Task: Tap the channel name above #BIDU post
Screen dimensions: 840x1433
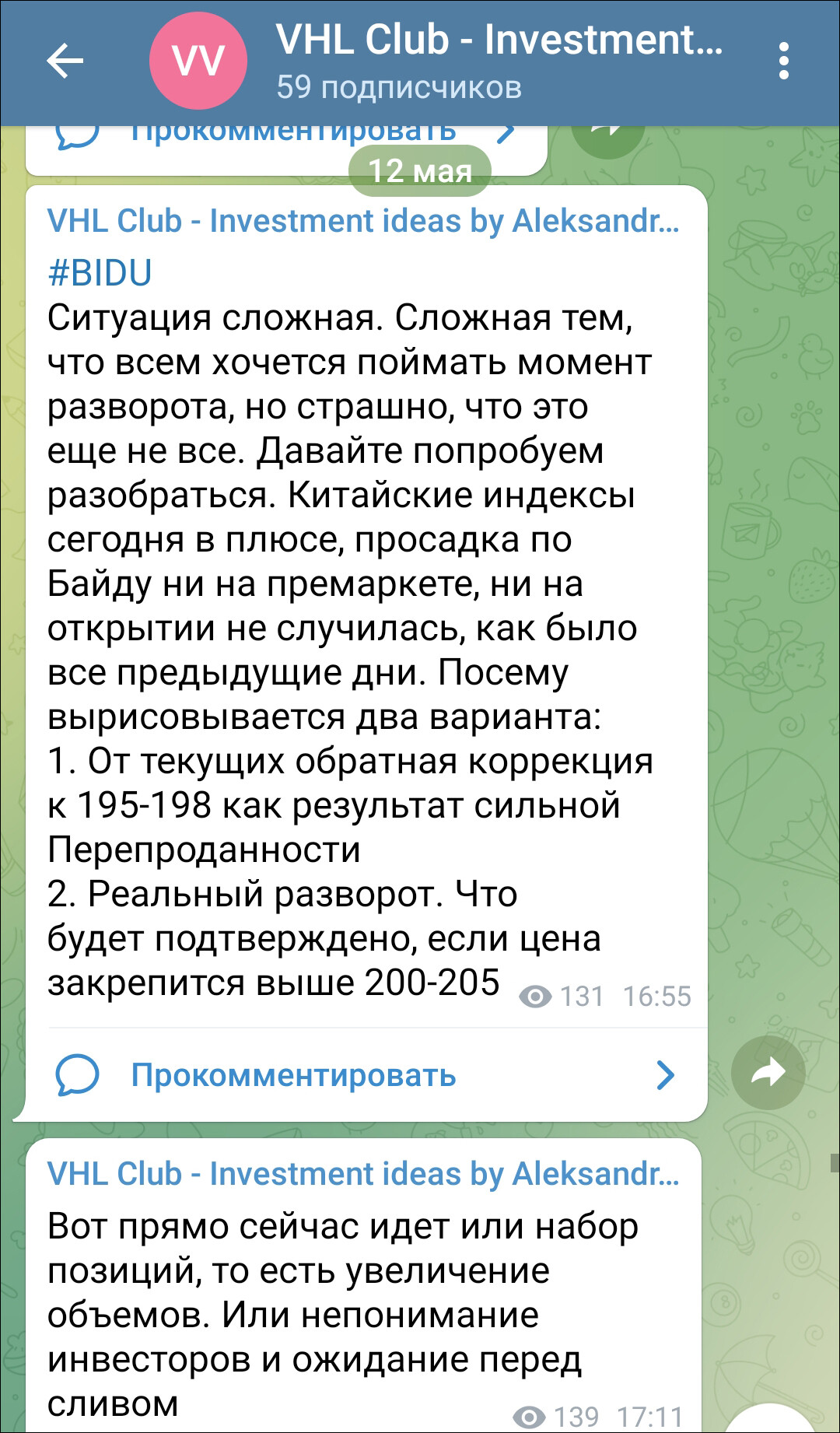Action: pyautogui.click(x=362, y=222)
